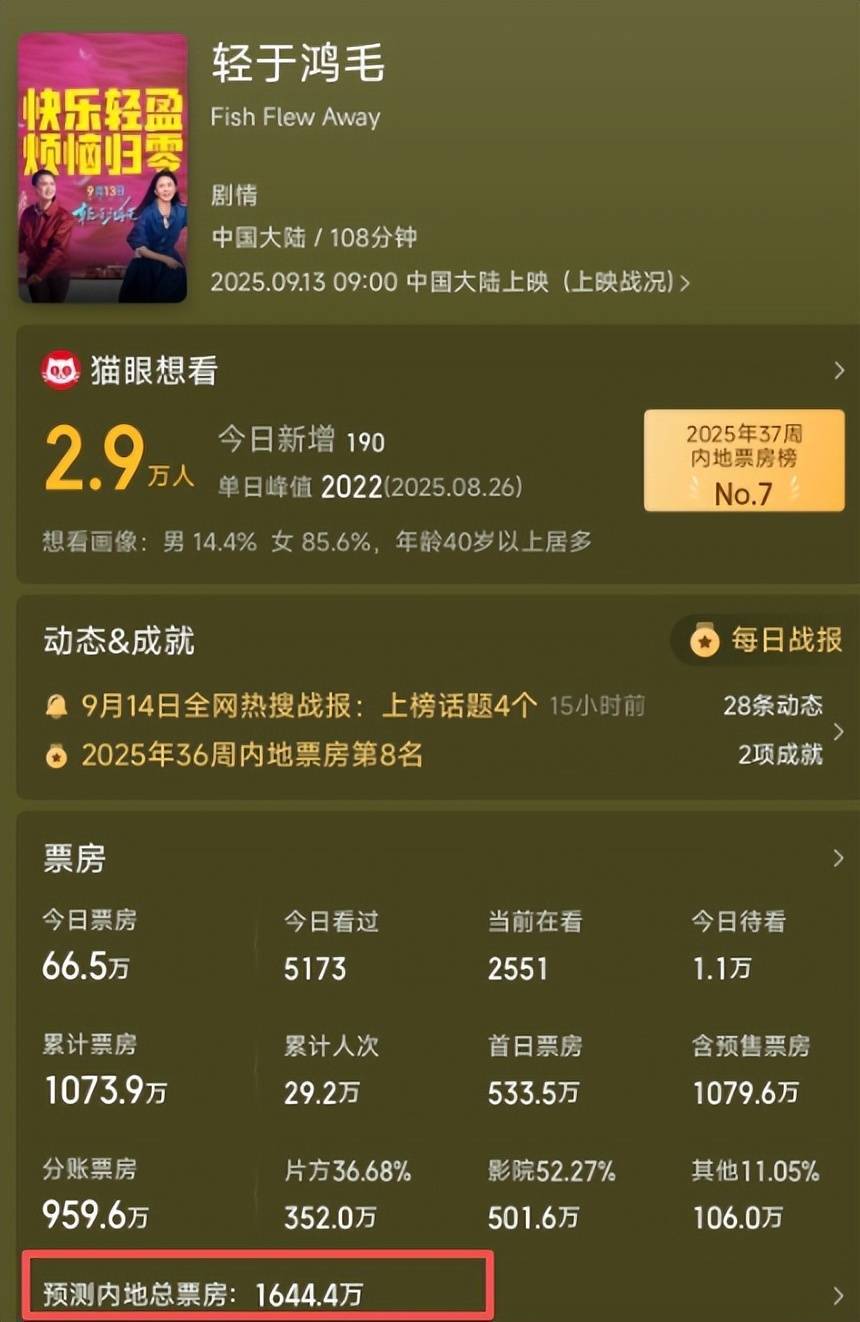Expand the 猫眼想看 section

(x=838, y=371)
